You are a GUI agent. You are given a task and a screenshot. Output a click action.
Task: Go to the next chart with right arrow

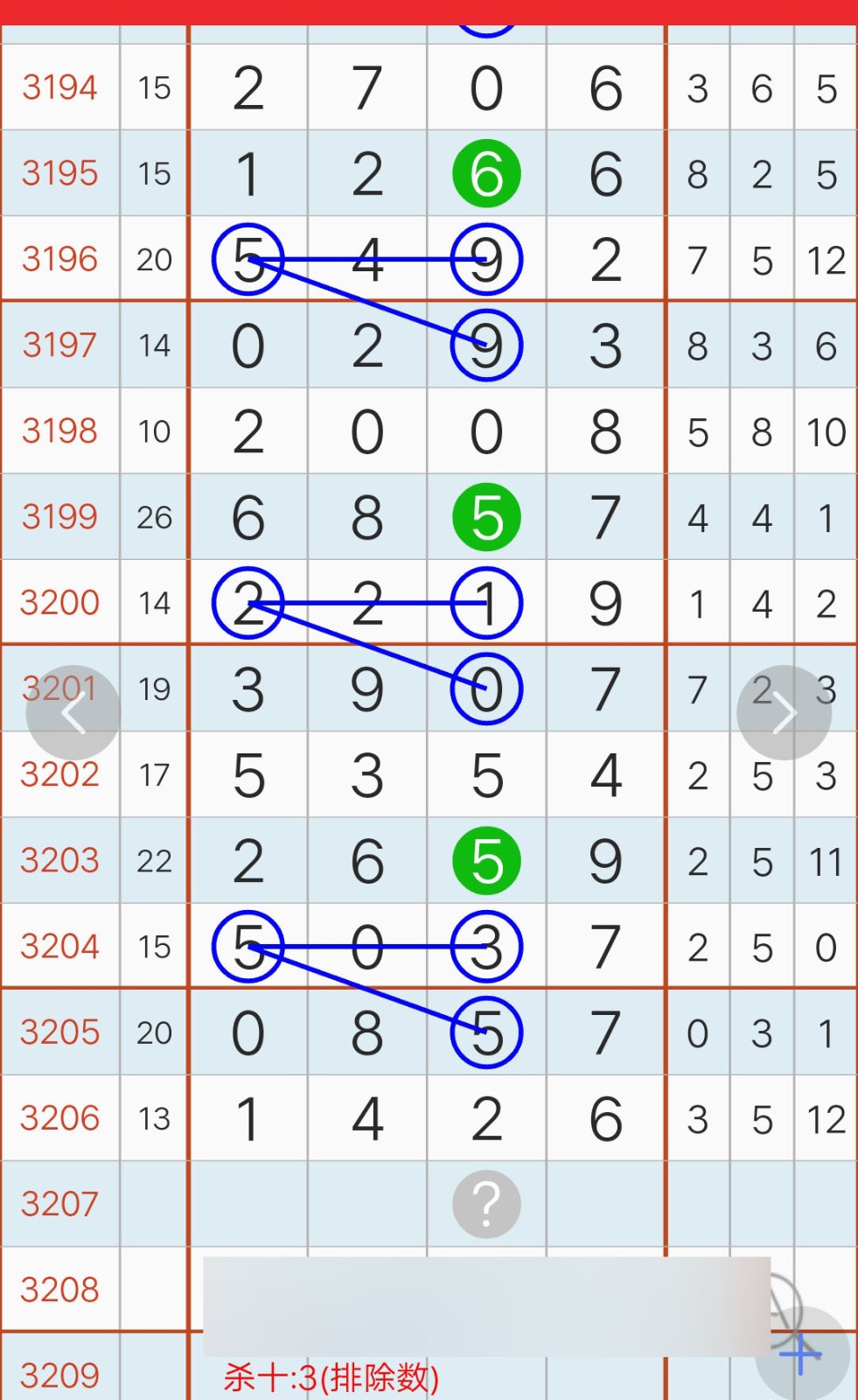pos(784,713)
